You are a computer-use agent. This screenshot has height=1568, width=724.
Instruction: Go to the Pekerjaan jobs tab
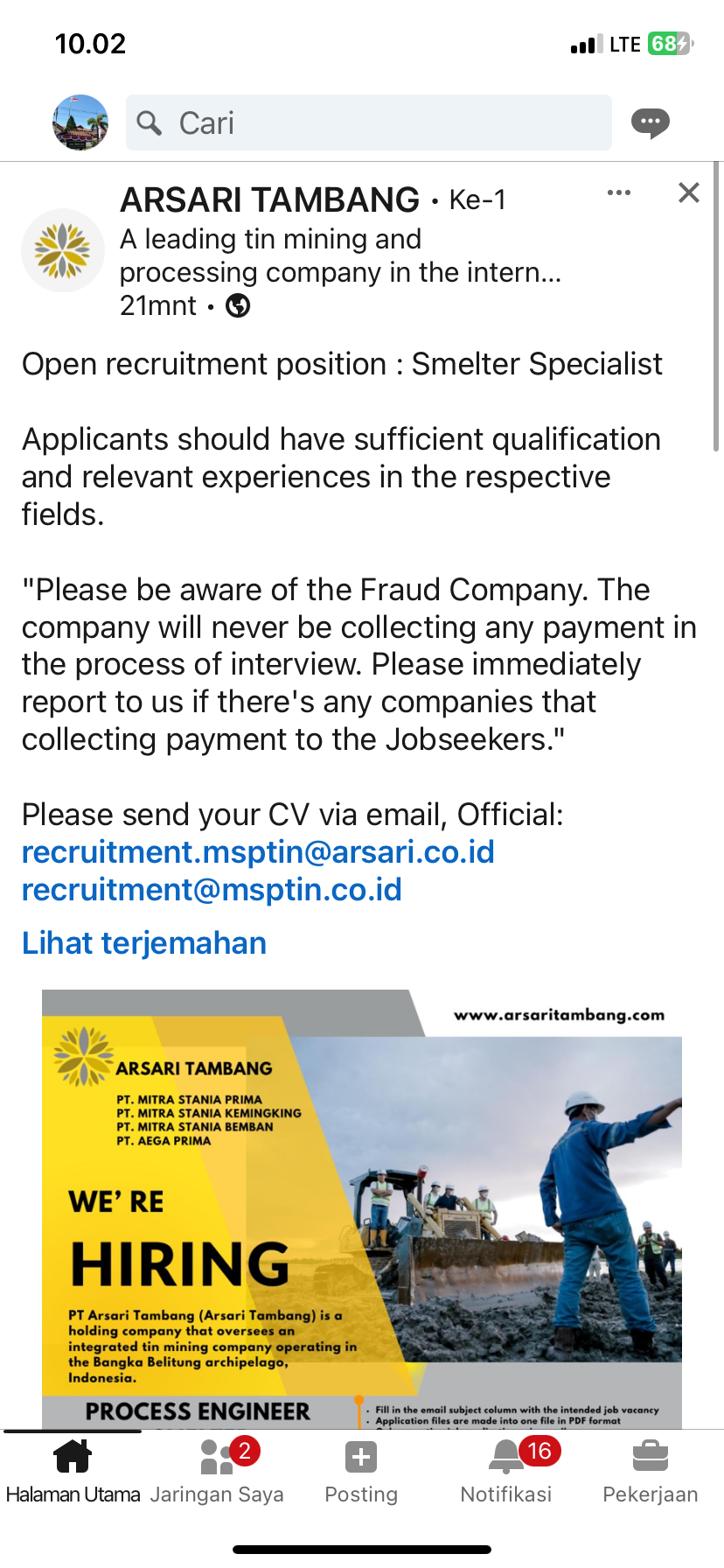tap(650, 1472)
